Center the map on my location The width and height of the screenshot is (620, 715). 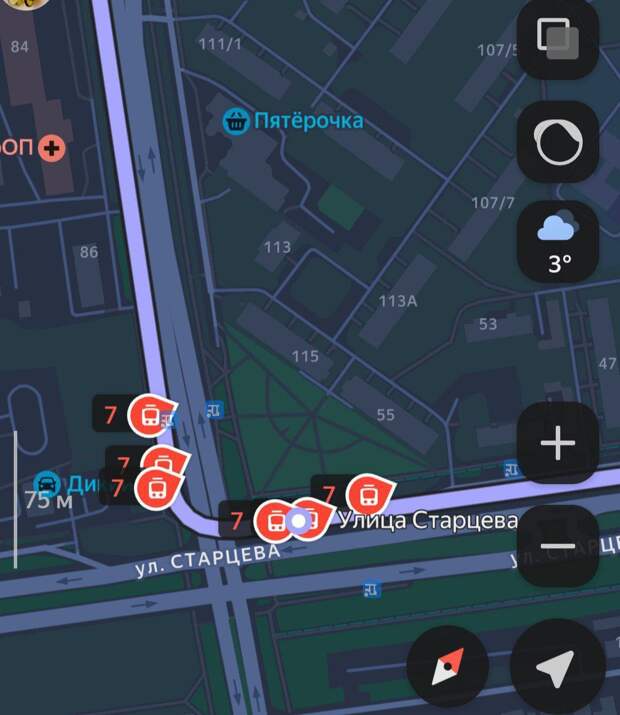[x=556, y=668]
